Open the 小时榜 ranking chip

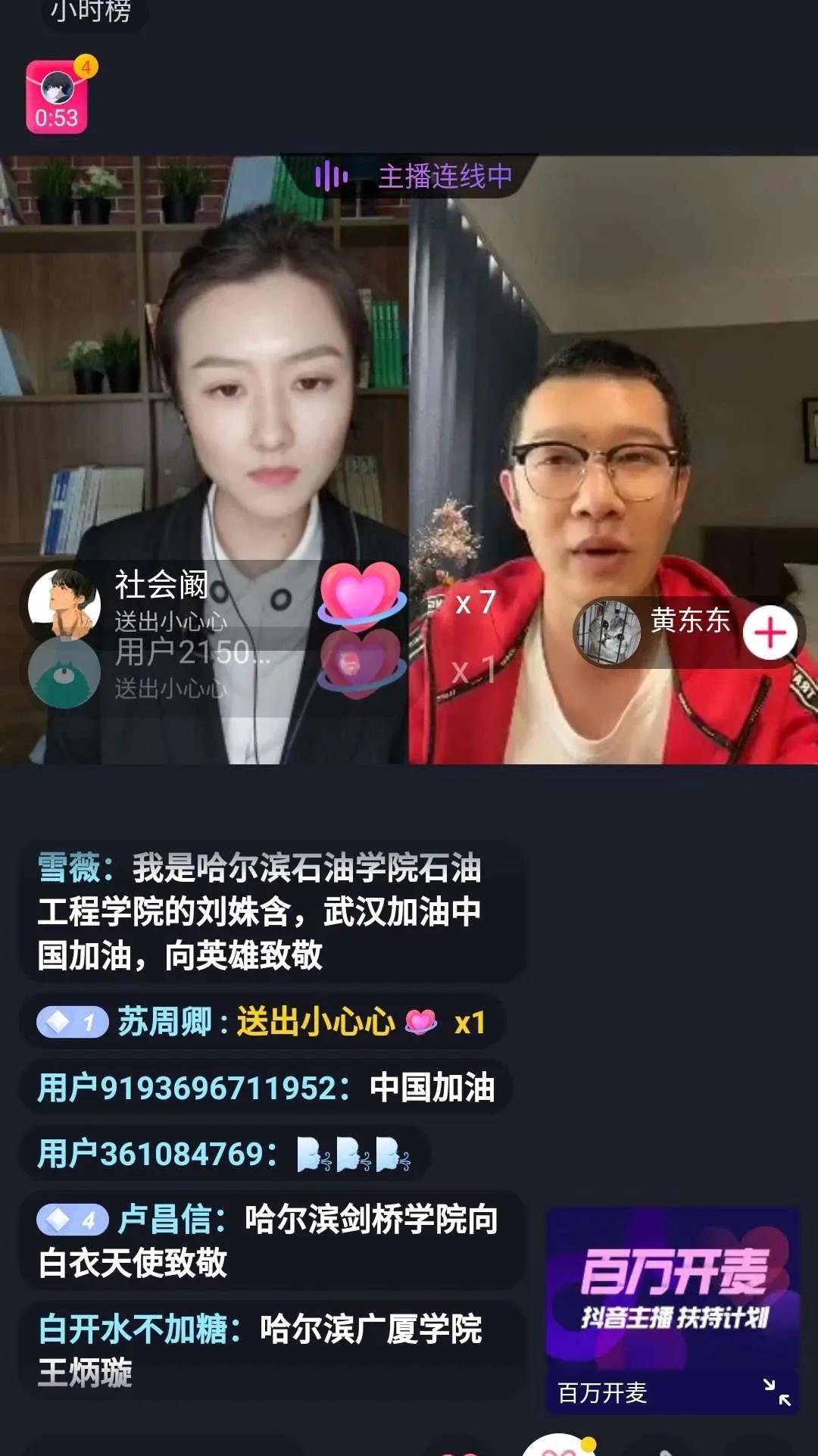(91, 11)
